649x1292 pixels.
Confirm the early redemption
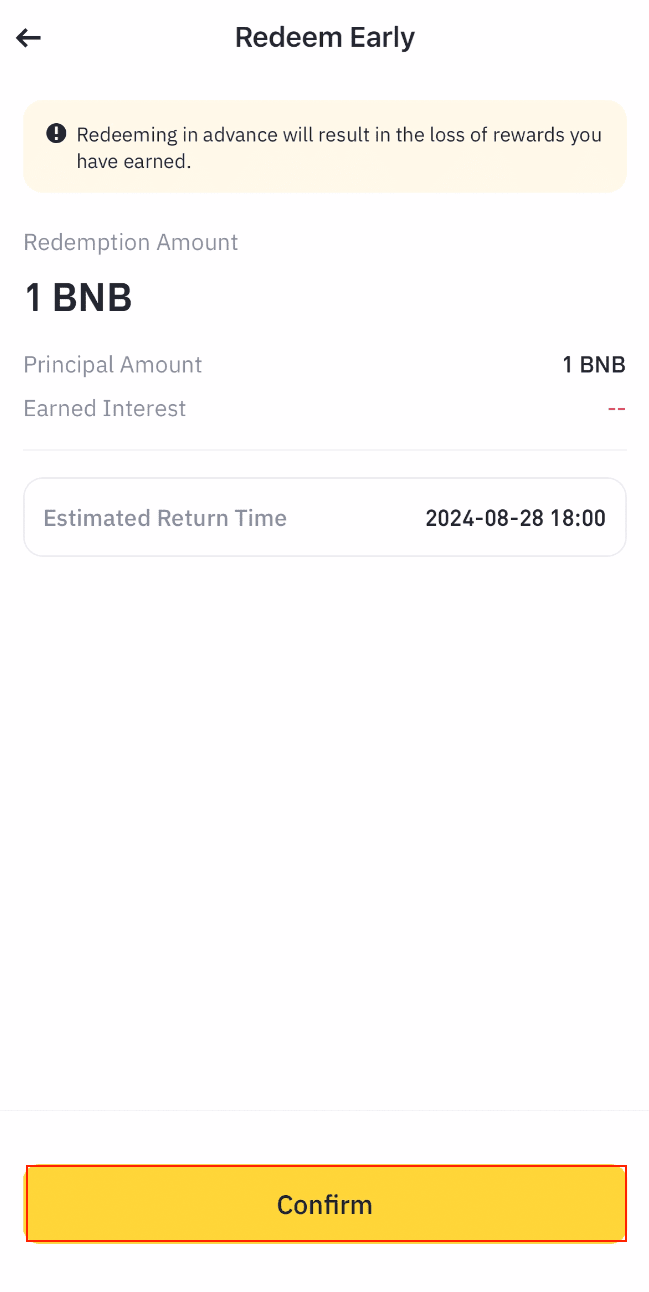[325, 1204]
